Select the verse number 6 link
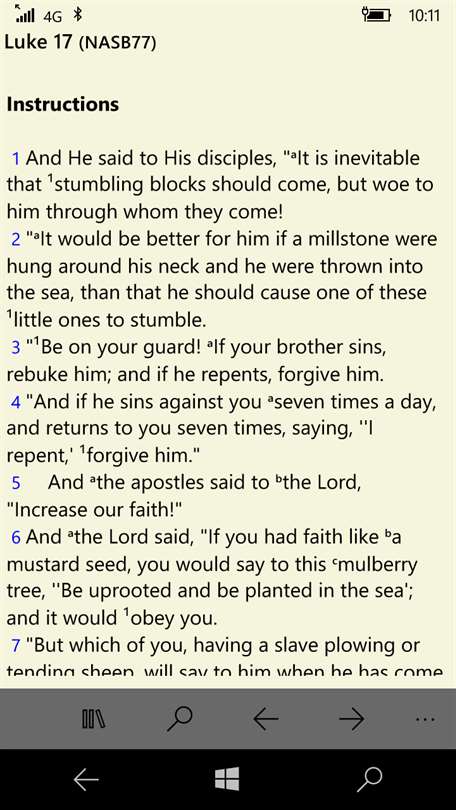Image resolution: width=456 pixels, height=810 pixels. coord(16,538)
